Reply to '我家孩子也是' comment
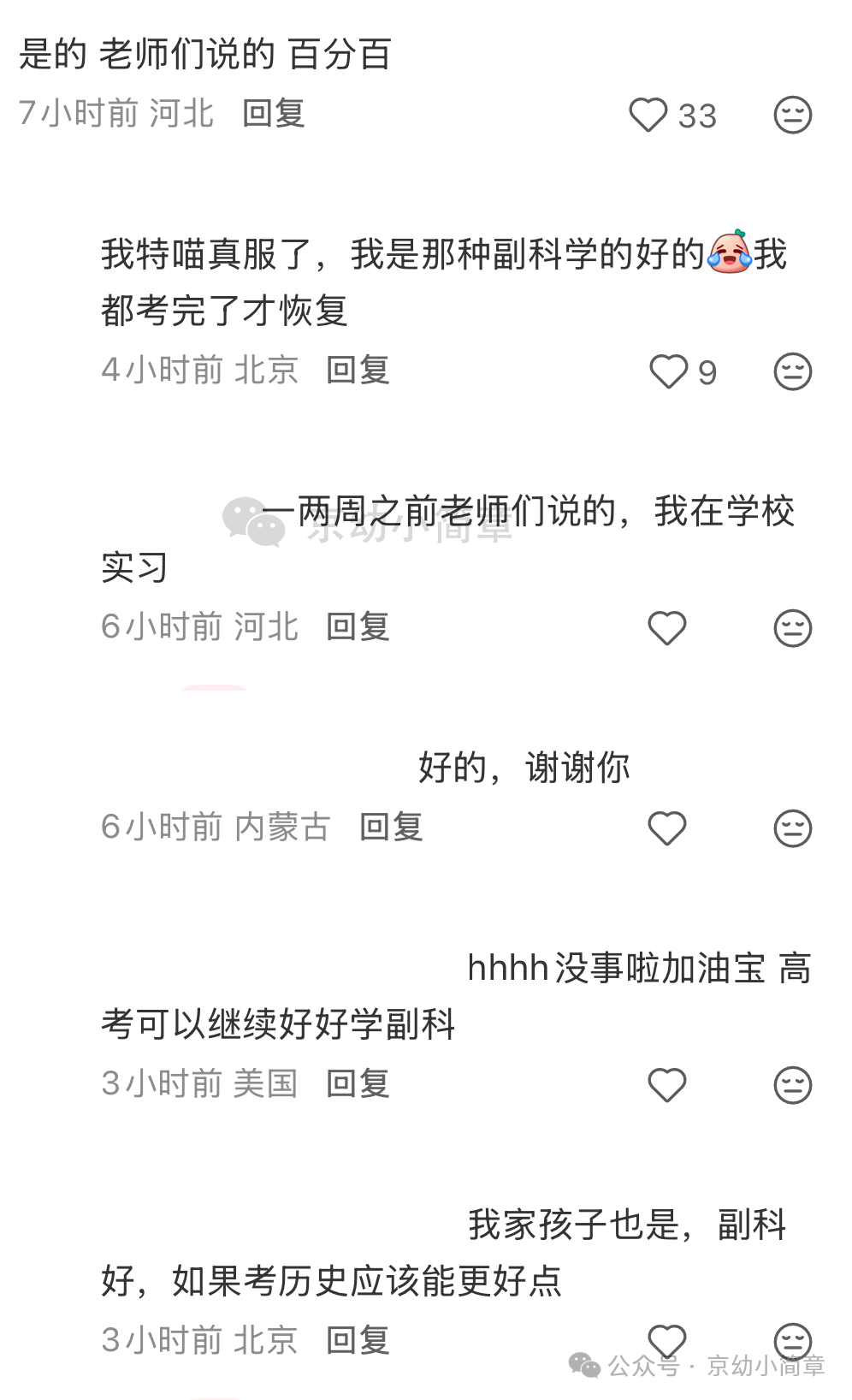The image size is (852, 1400). coord(358,1340)
